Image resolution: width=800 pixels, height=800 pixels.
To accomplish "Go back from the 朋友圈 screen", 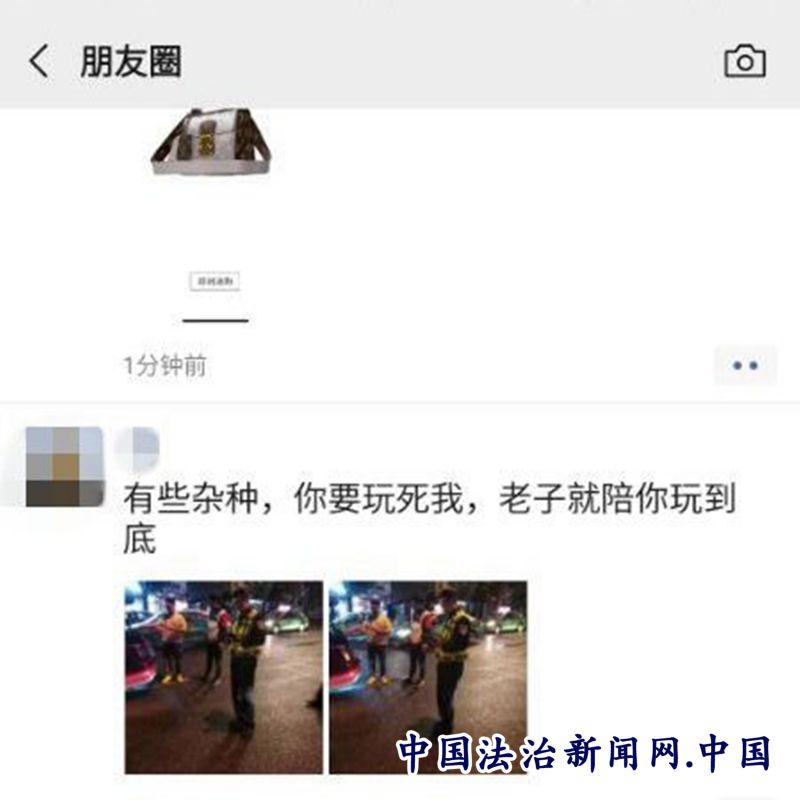I will click(x=38, y=62).
